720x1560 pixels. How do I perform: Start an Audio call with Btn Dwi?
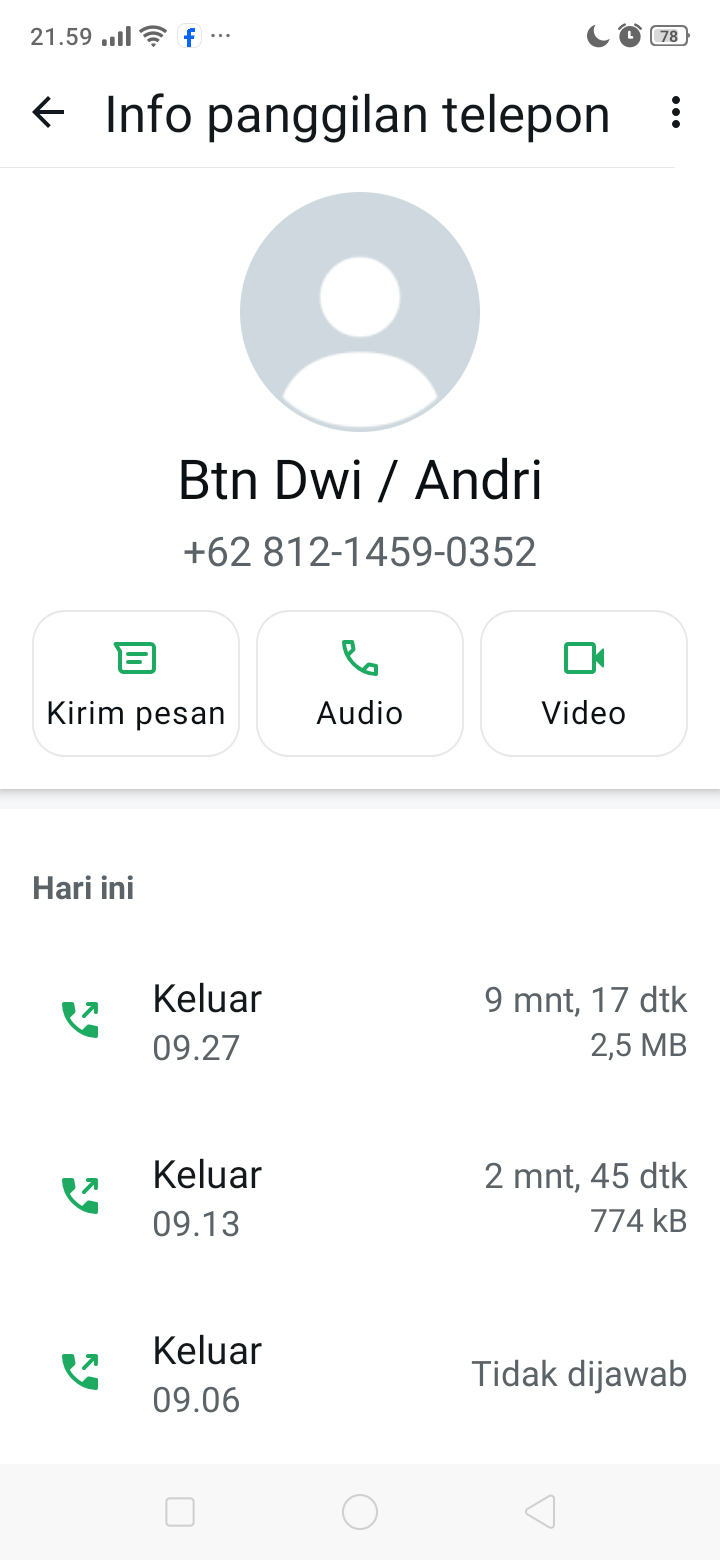pos(359,682)
